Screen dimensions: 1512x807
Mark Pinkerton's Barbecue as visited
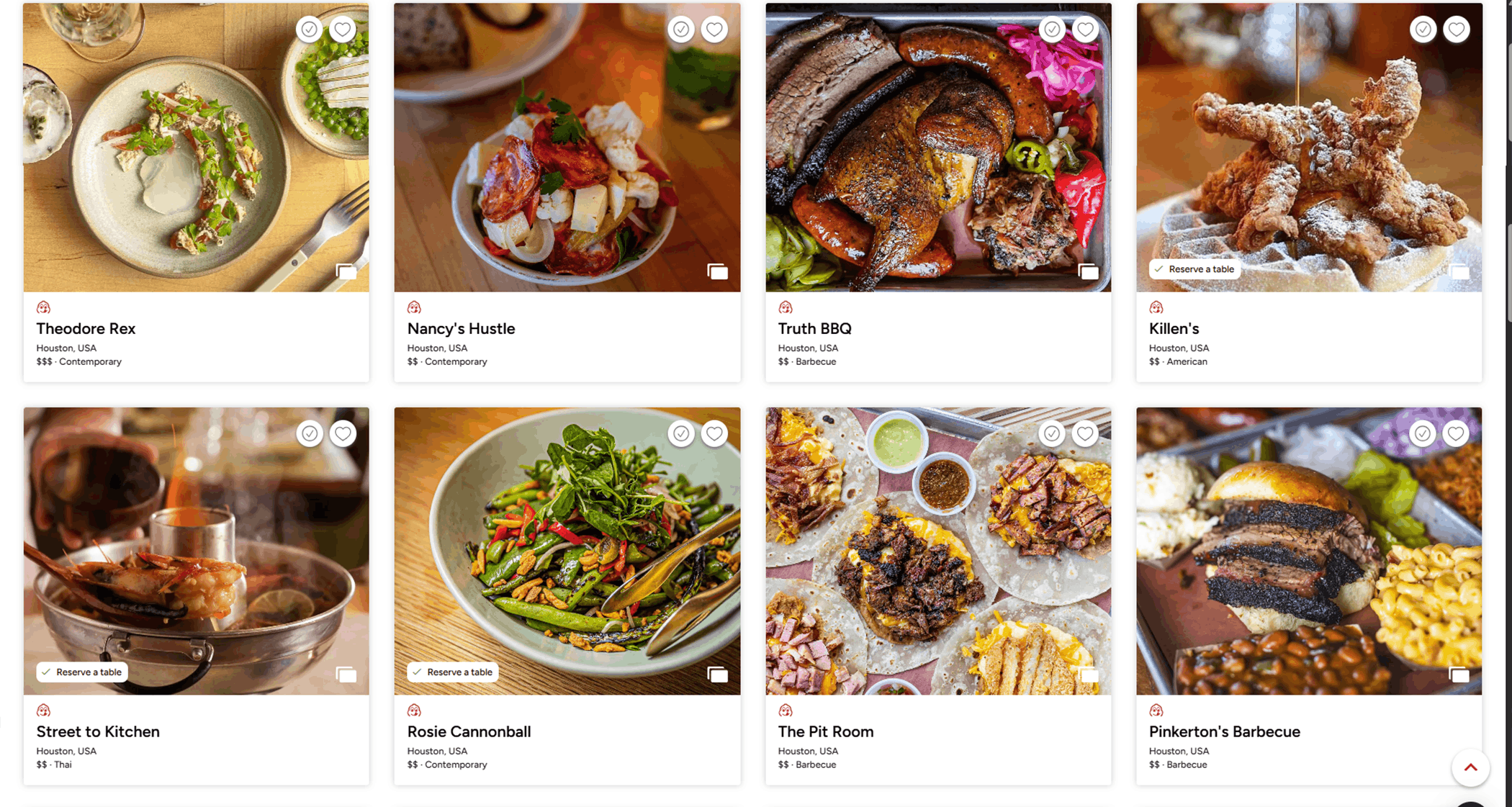tap(1423, 433)
